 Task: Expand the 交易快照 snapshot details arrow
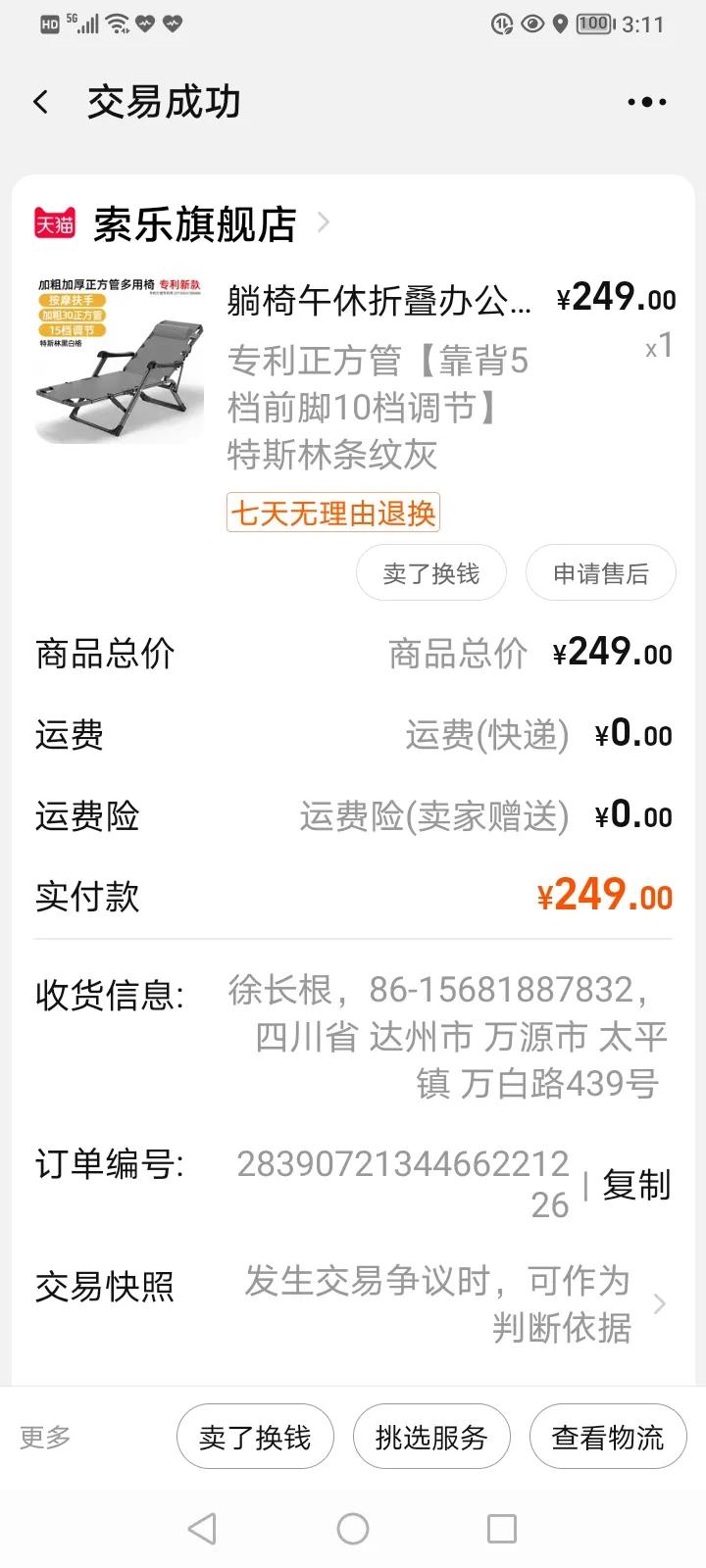click(x=659, y=1303)
